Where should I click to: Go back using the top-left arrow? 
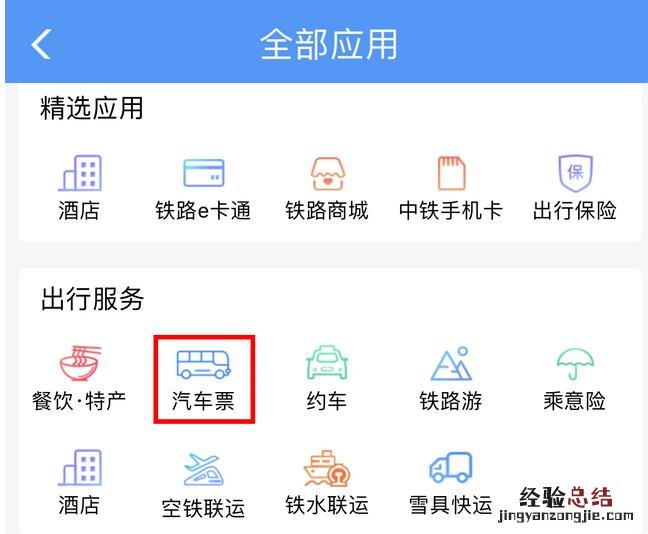click(x=41, y=44)
